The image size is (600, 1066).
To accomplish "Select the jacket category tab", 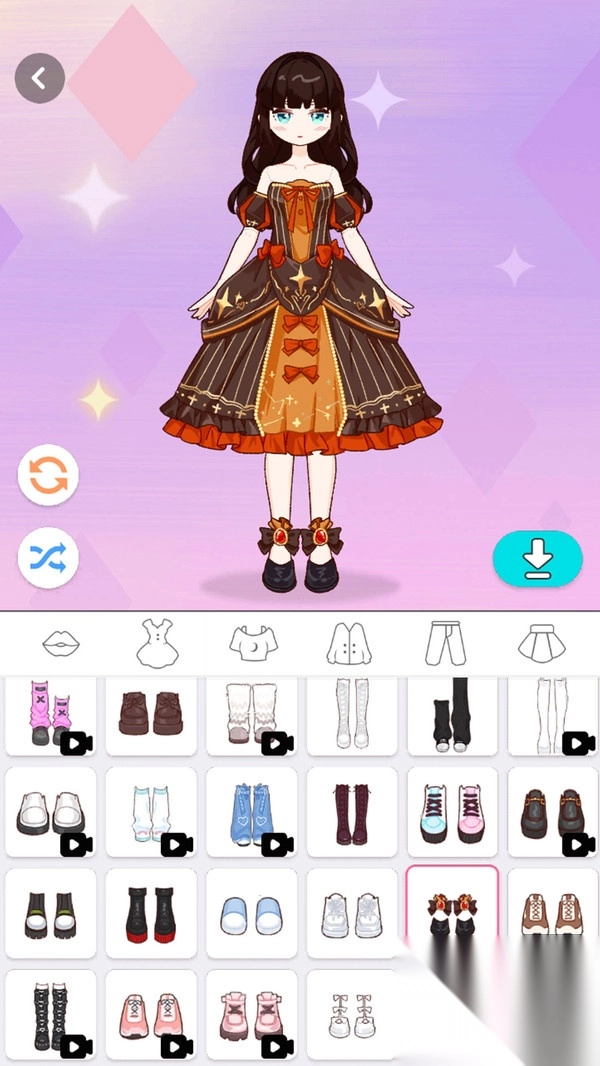I will 348,642.
